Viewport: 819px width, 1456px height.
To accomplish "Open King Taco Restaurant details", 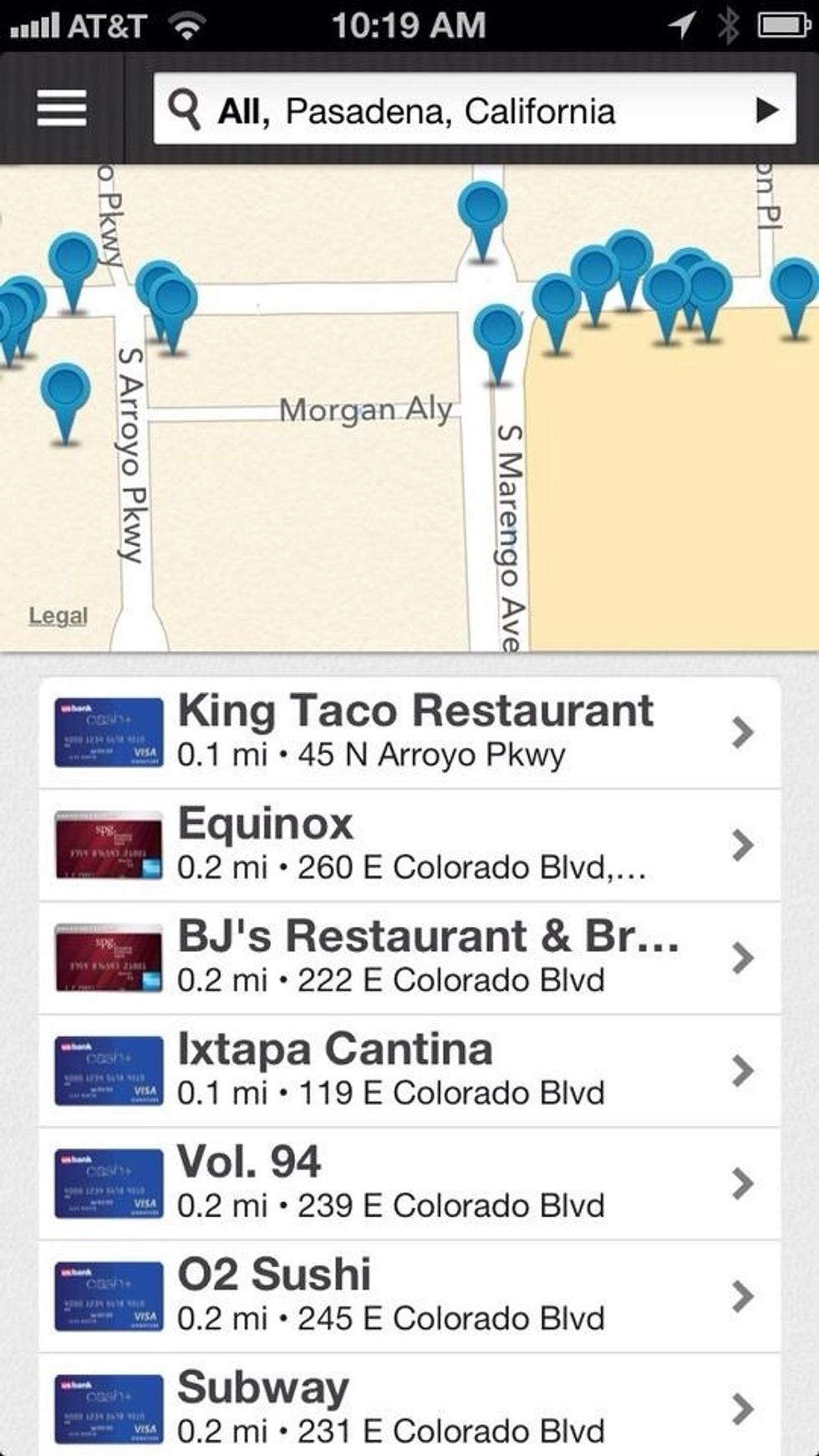I will click(x=409, y=733).
